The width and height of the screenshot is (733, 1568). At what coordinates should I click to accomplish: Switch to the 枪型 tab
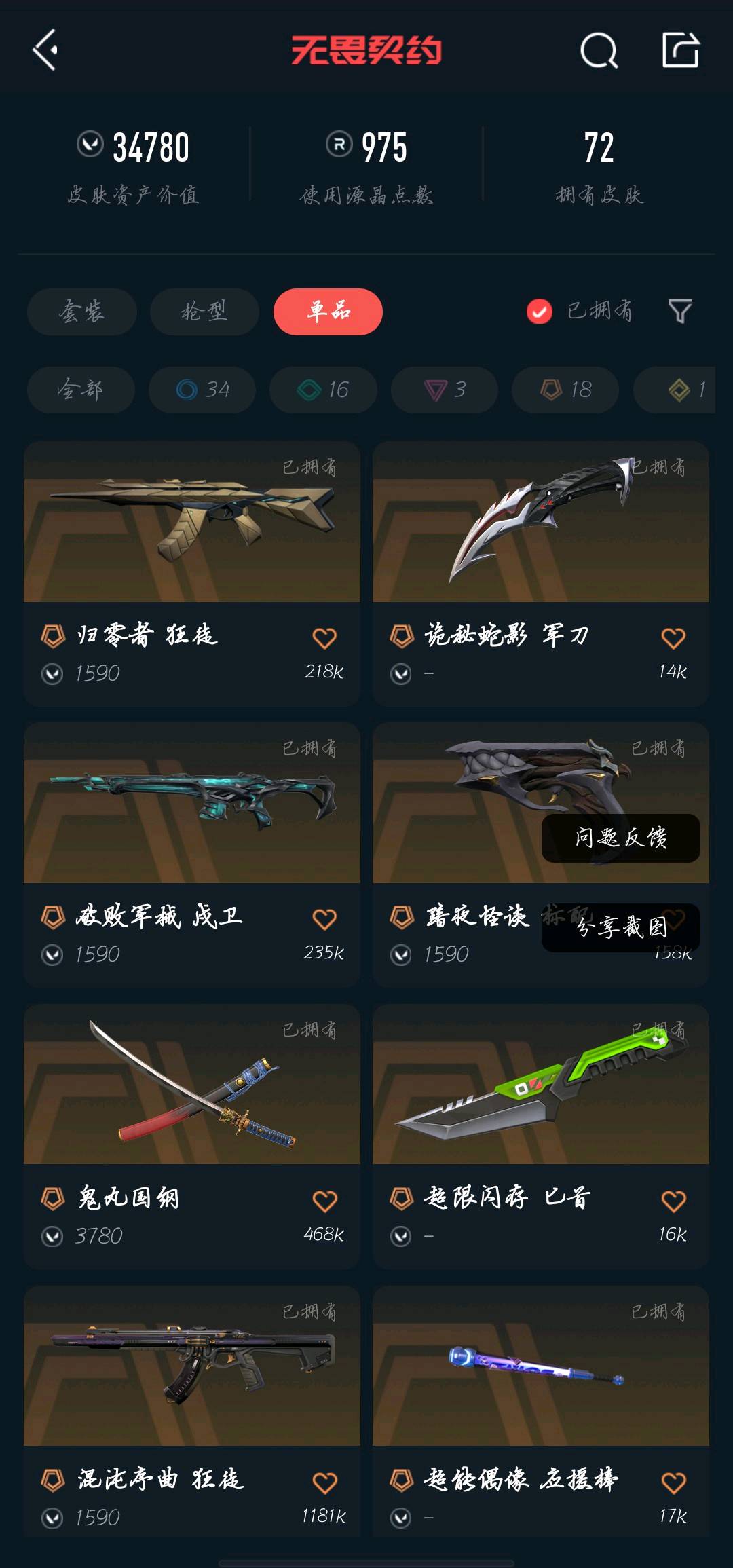[x=204, y=312]
